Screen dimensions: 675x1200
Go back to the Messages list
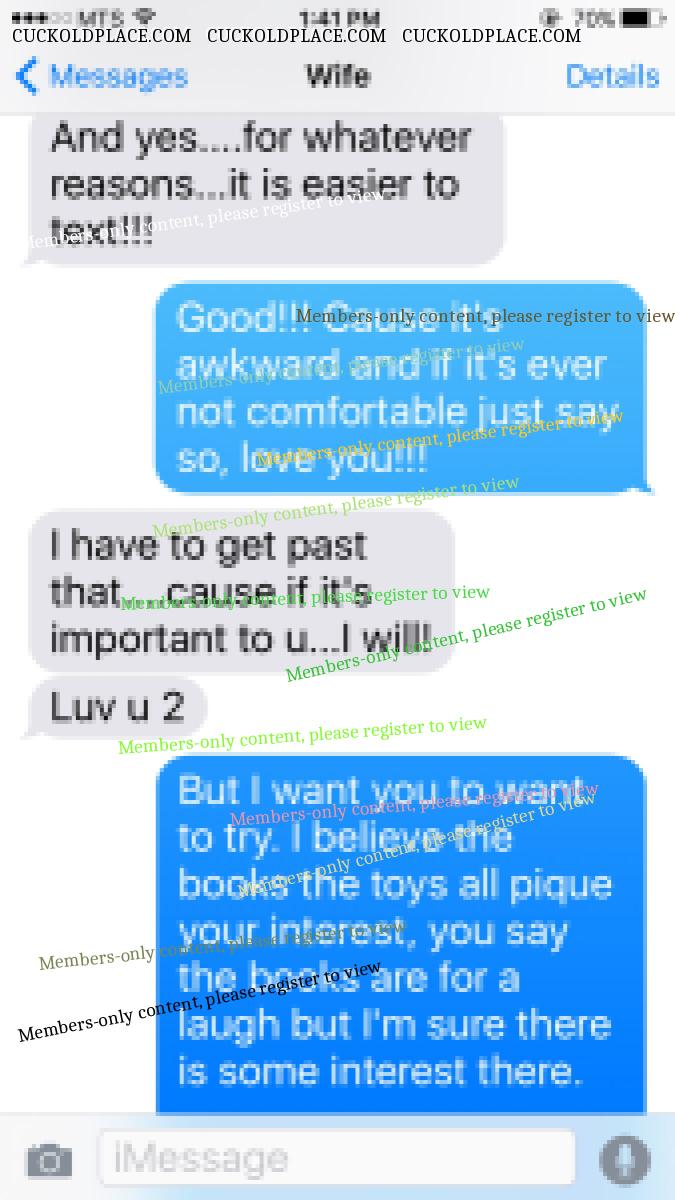pos(100,77)
